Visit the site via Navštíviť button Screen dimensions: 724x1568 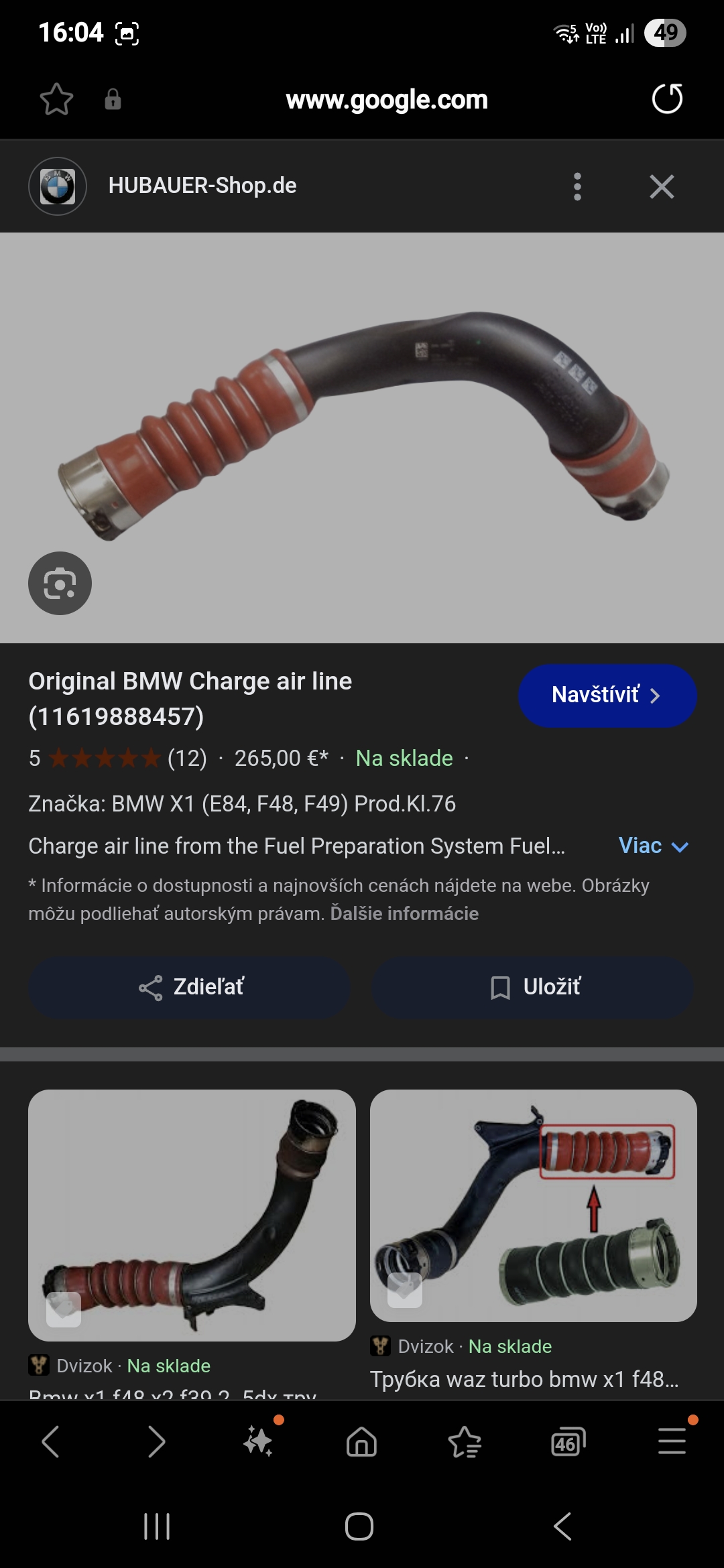[x=607, y=696]
